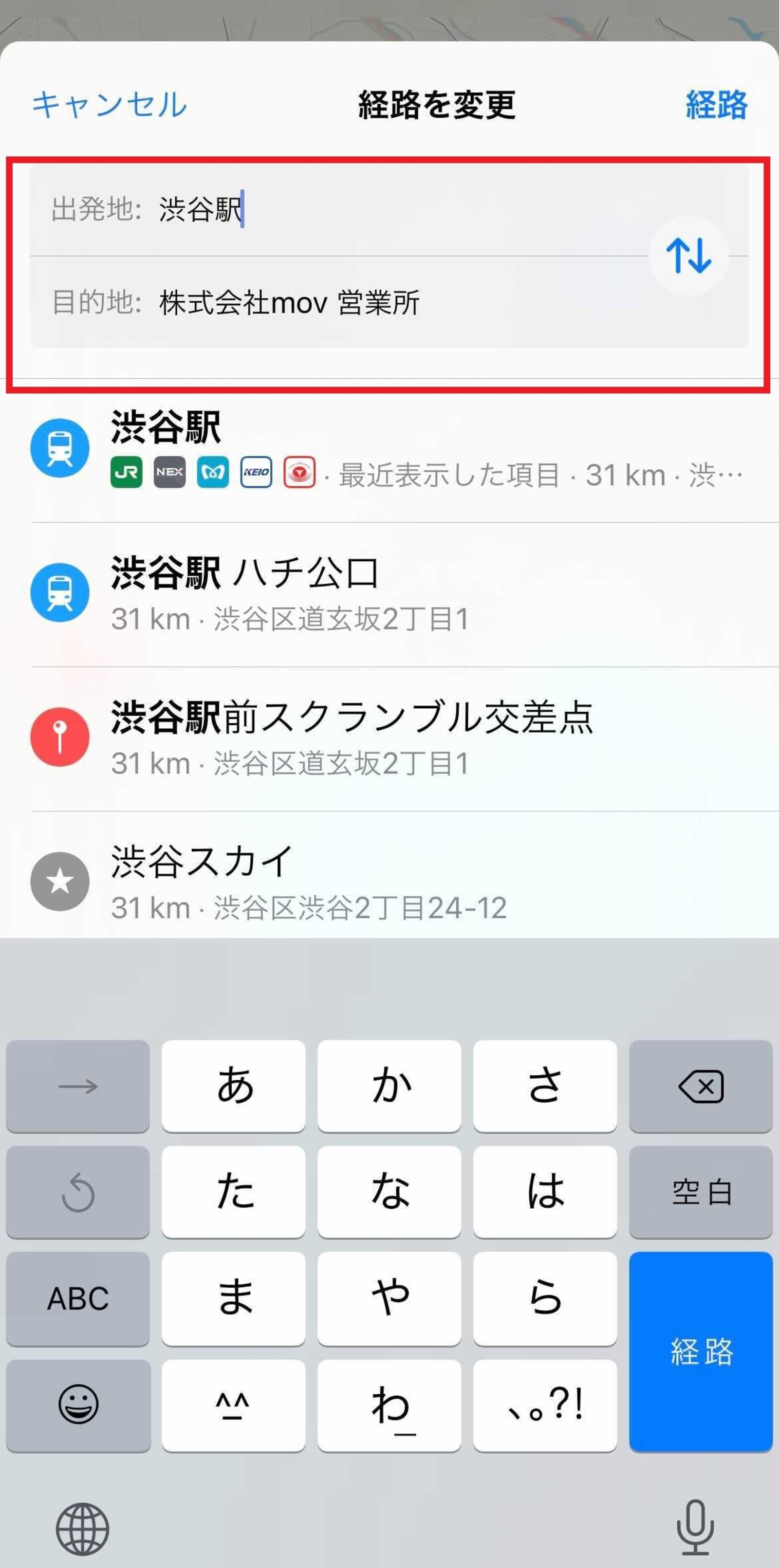Select 渋谷駅 station suggestion

coord(389,449)
